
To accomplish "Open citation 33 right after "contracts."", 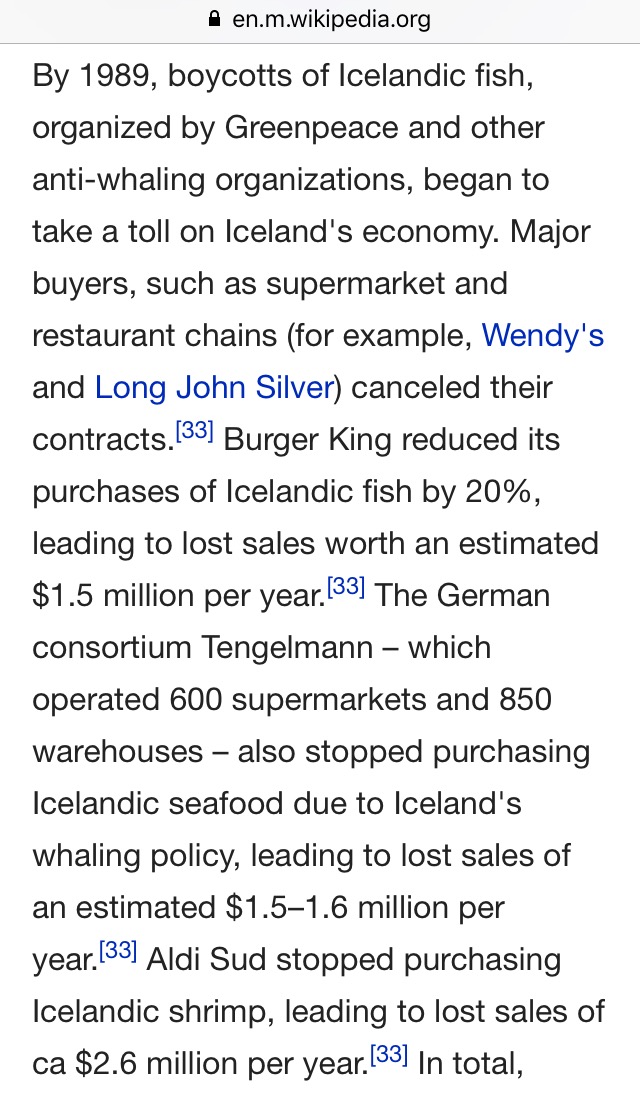I will [x=195, y=432].
